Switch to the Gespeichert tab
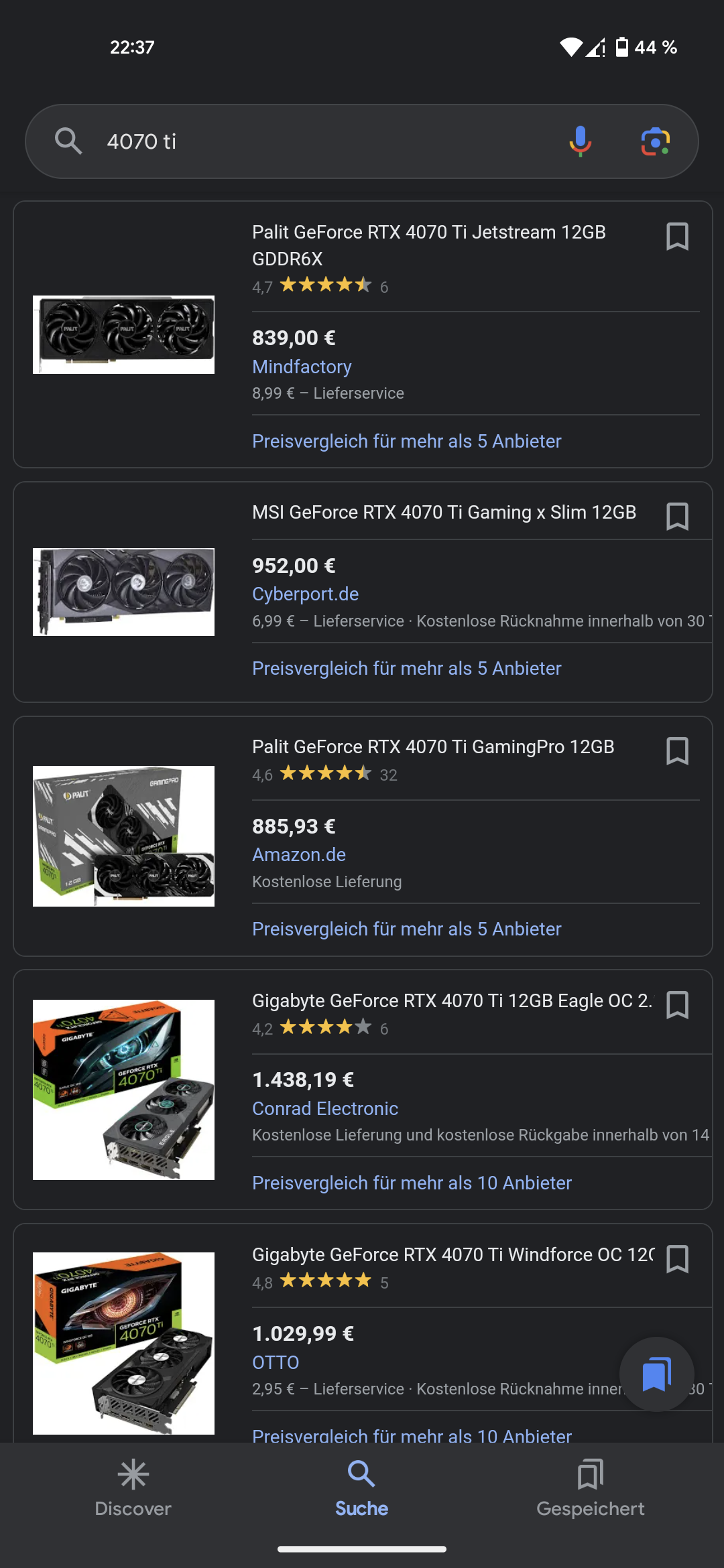 [590, 1490]
